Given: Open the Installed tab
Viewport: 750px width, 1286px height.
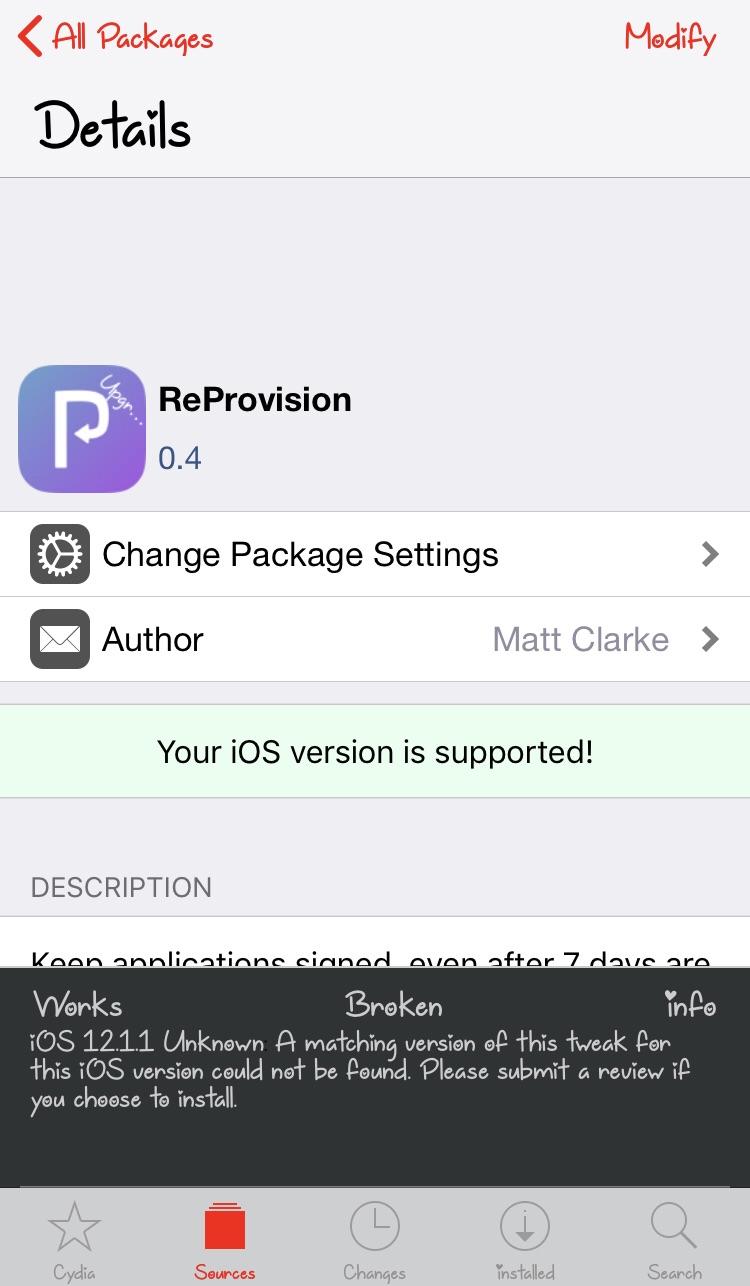Looking at the screenshot, I should click(x=525, y=1240).
